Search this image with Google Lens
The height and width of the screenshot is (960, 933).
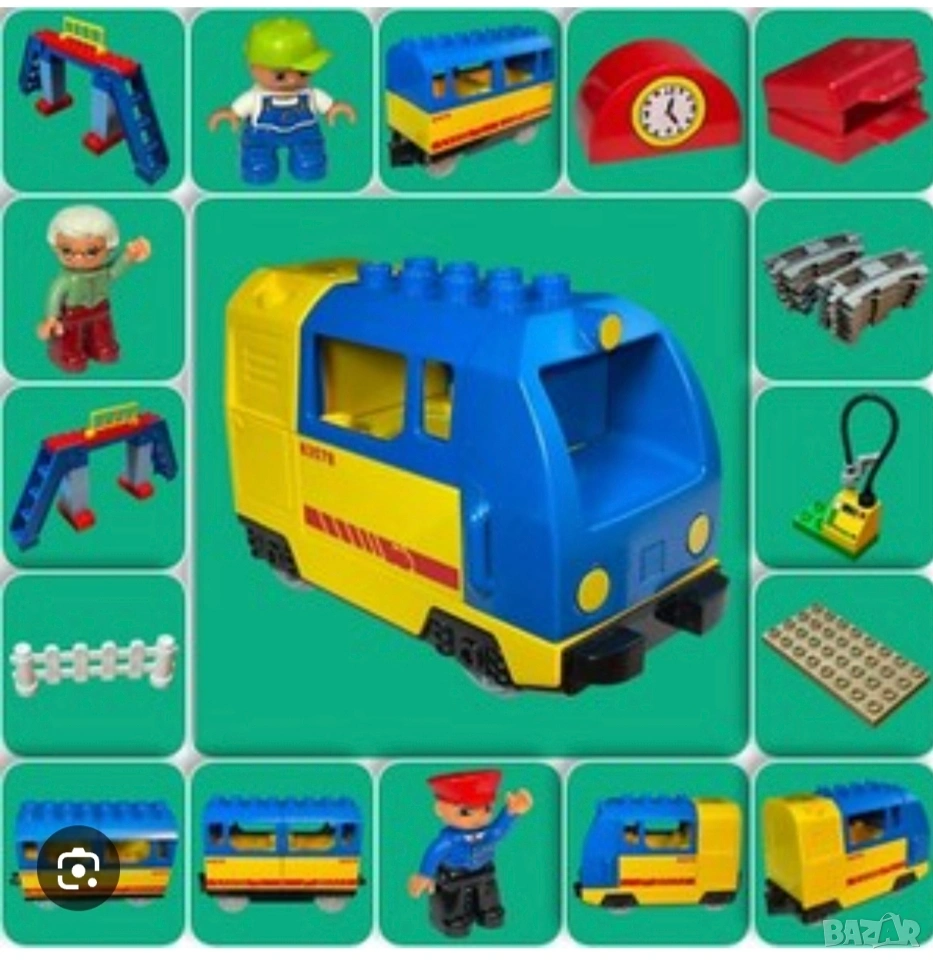78,867
